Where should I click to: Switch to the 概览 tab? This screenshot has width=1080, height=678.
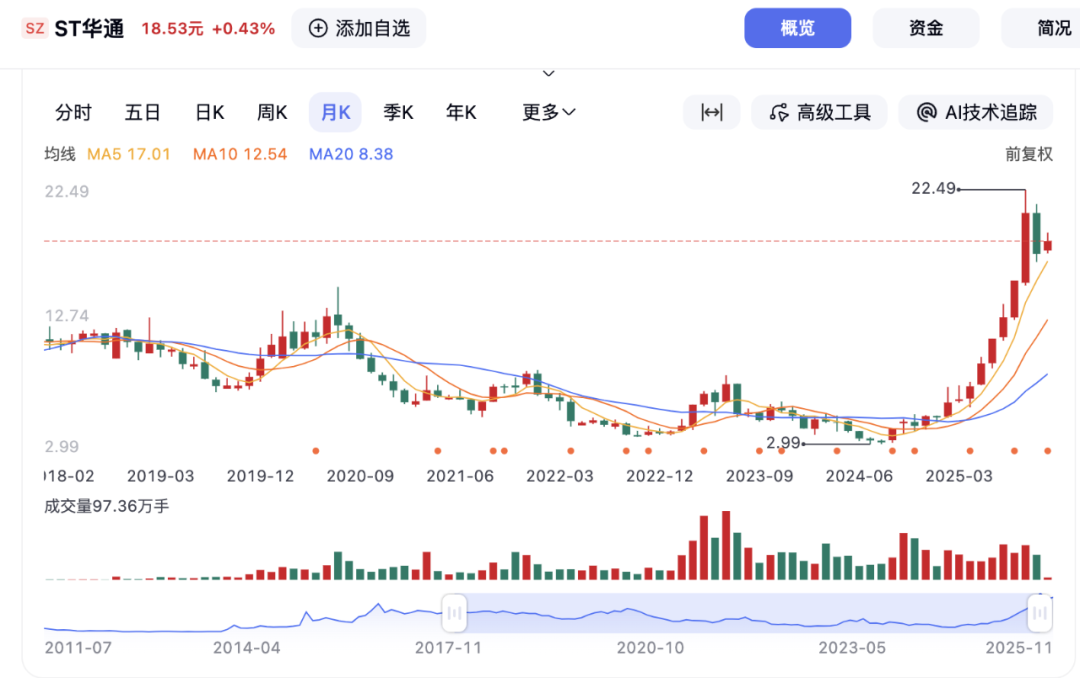click(x=797, y=28)
